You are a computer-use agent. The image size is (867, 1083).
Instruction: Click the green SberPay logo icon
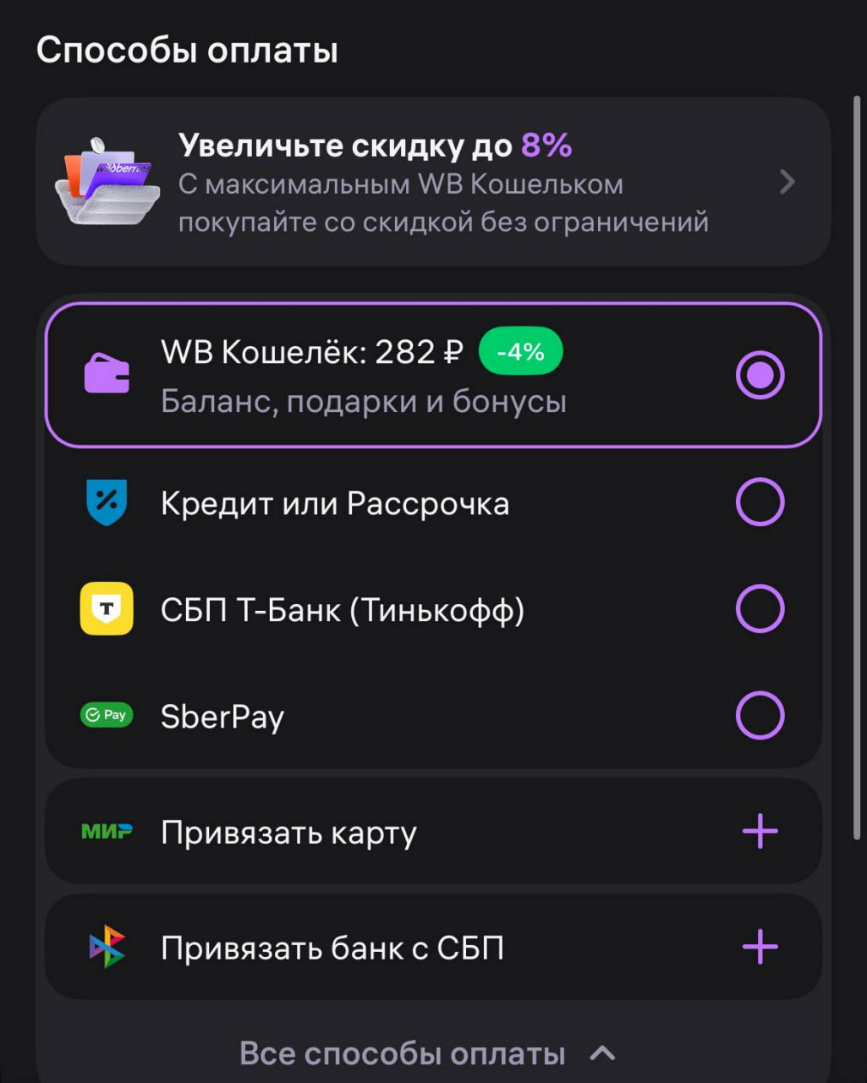(106, 715)
